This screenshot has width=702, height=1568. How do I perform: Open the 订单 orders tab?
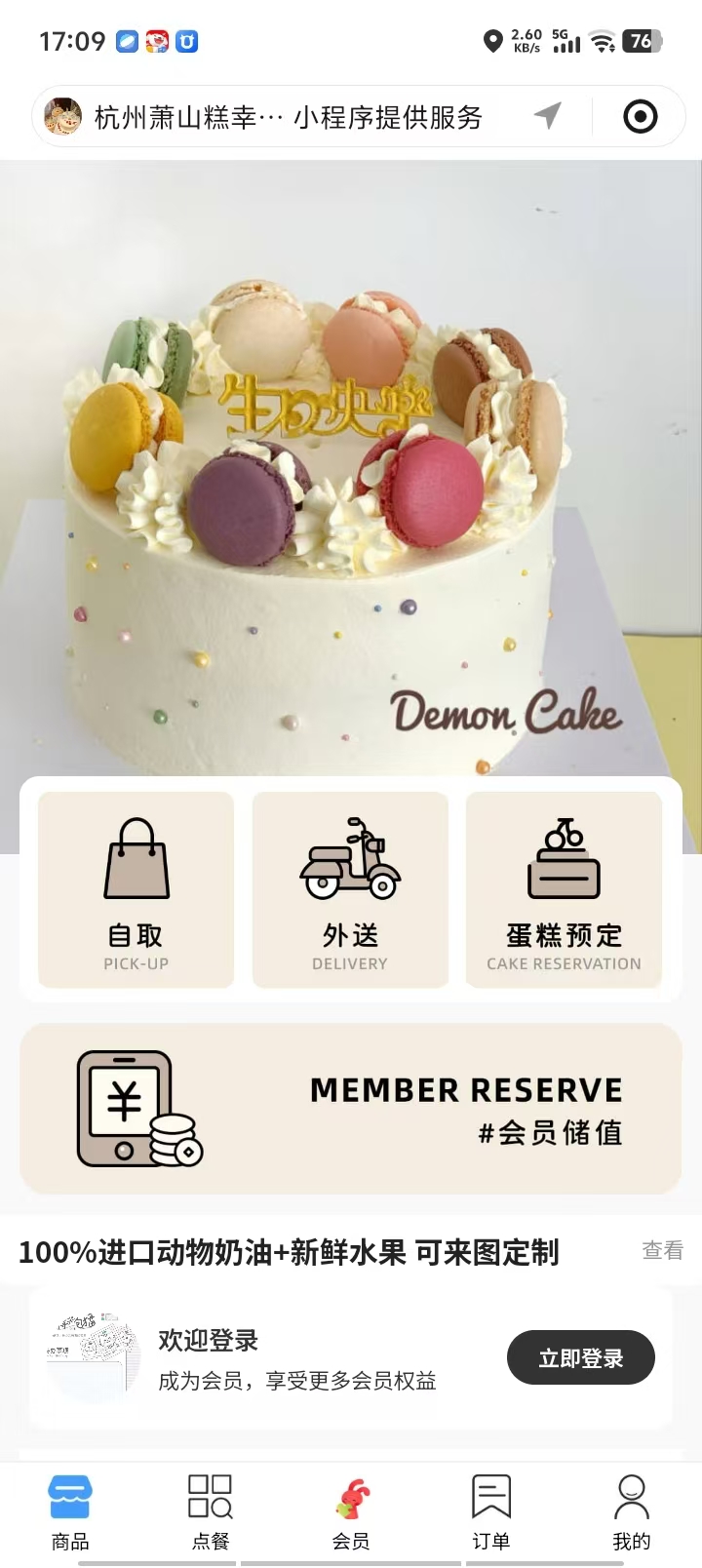pos(491,1510)
